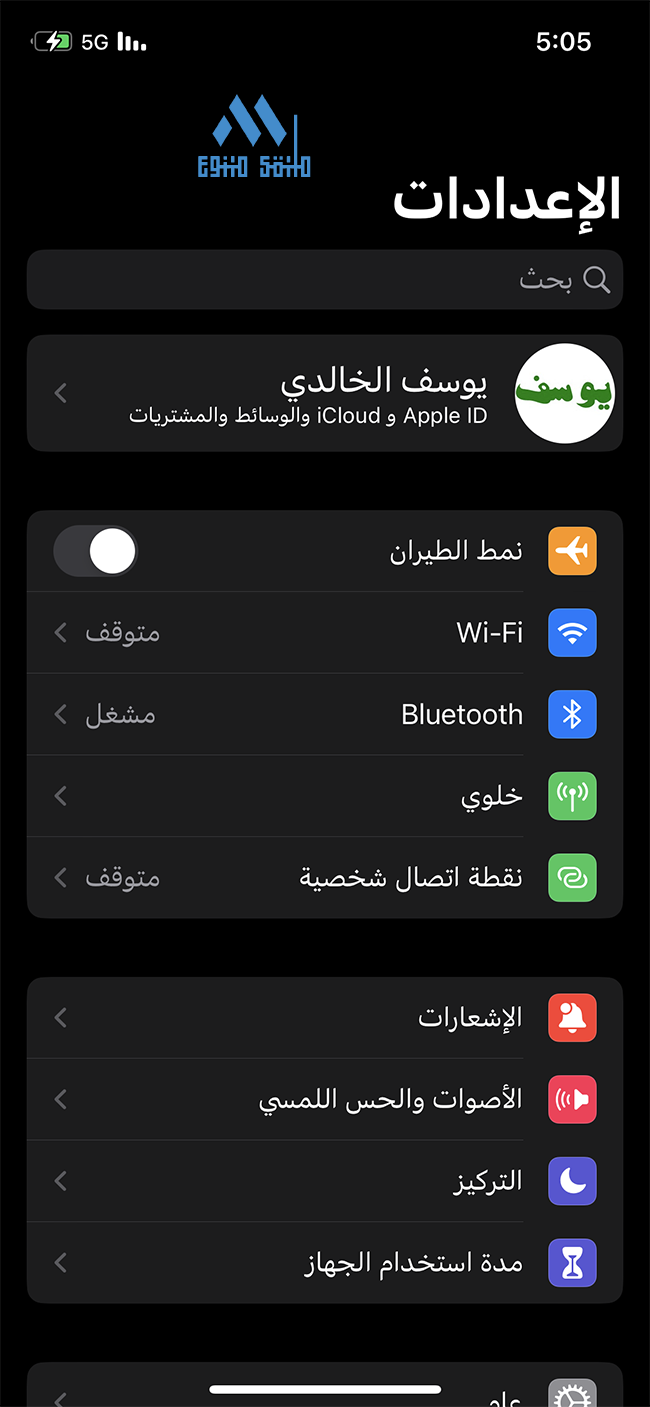650x1407 pixels.
Task: Open التركيز focus settings
Action: point(325,1182)
